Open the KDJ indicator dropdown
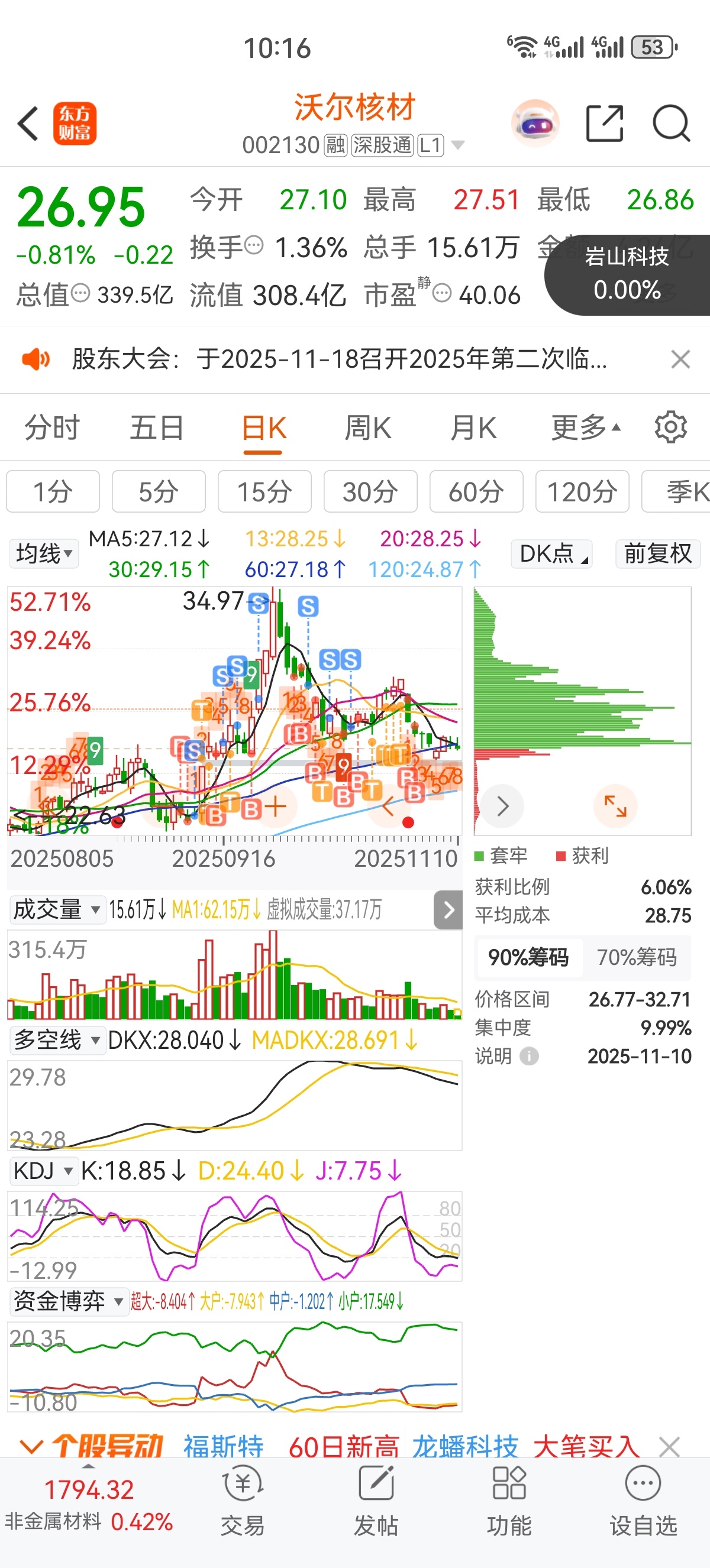Image resolution: width=710 pixels, height=1568 pixels. [x=43, y=1171]
